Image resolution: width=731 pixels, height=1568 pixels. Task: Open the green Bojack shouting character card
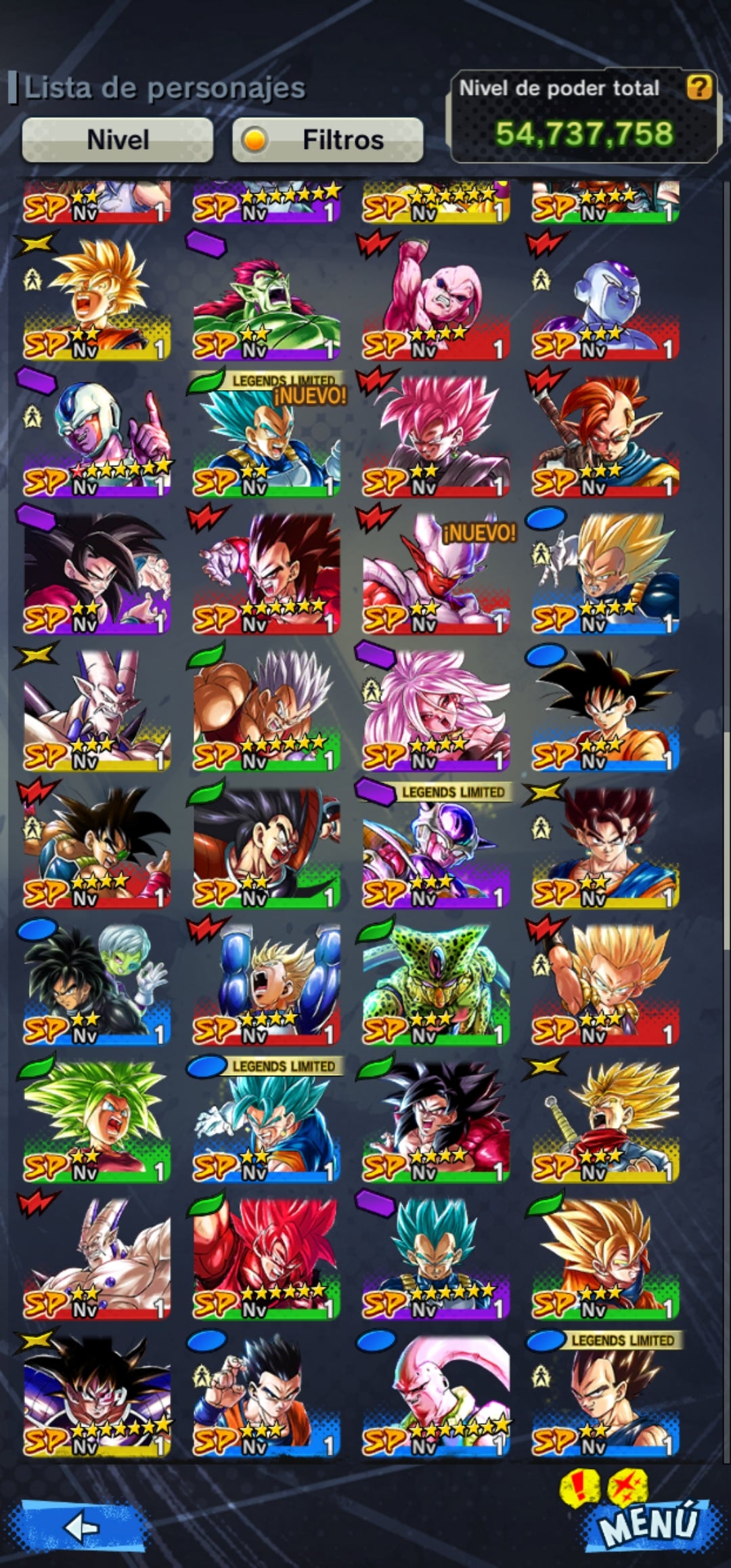[x=266, y=298]
